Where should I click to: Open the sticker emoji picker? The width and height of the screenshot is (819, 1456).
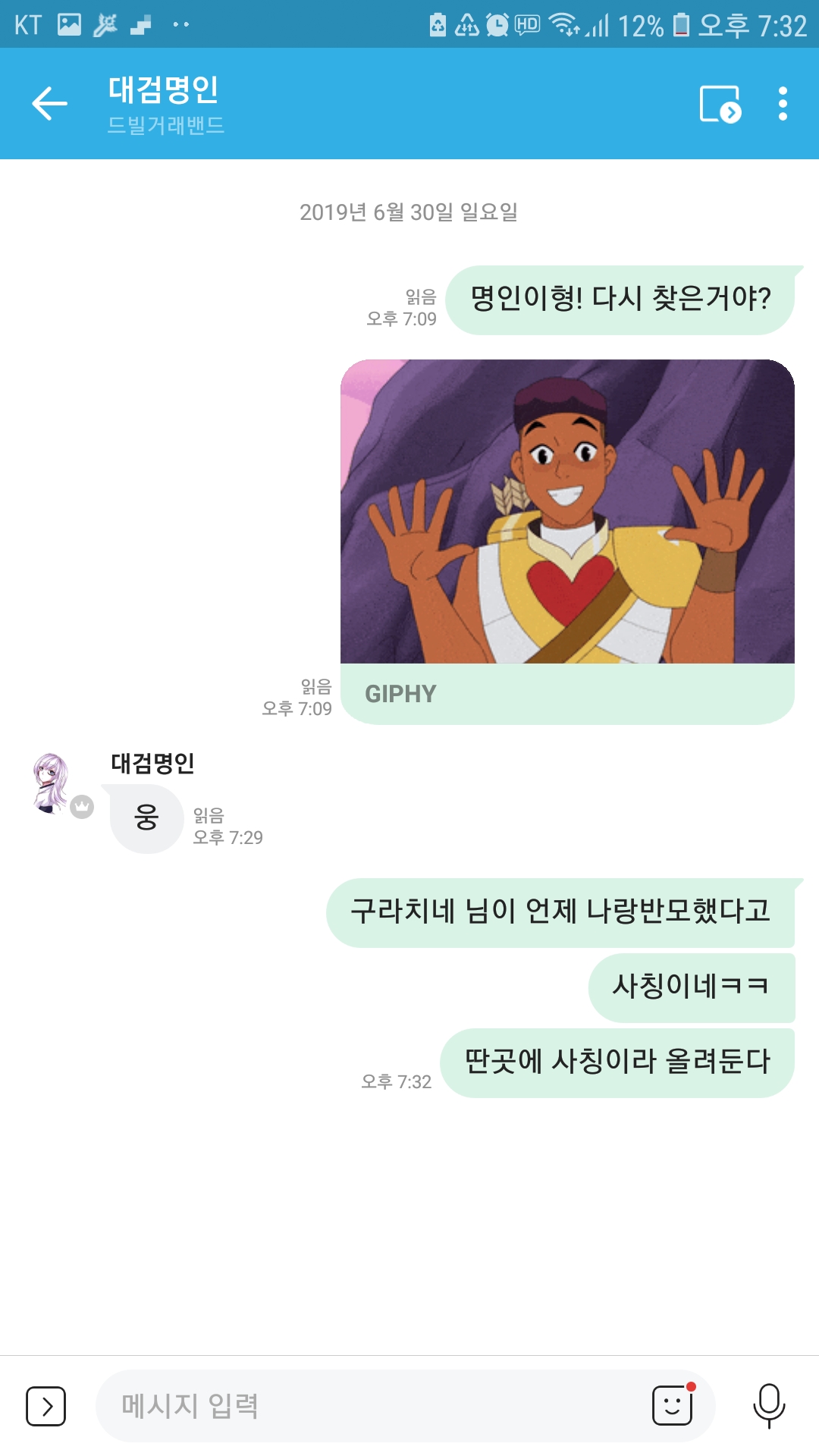pyautogui.click(x=673, y=1405)
